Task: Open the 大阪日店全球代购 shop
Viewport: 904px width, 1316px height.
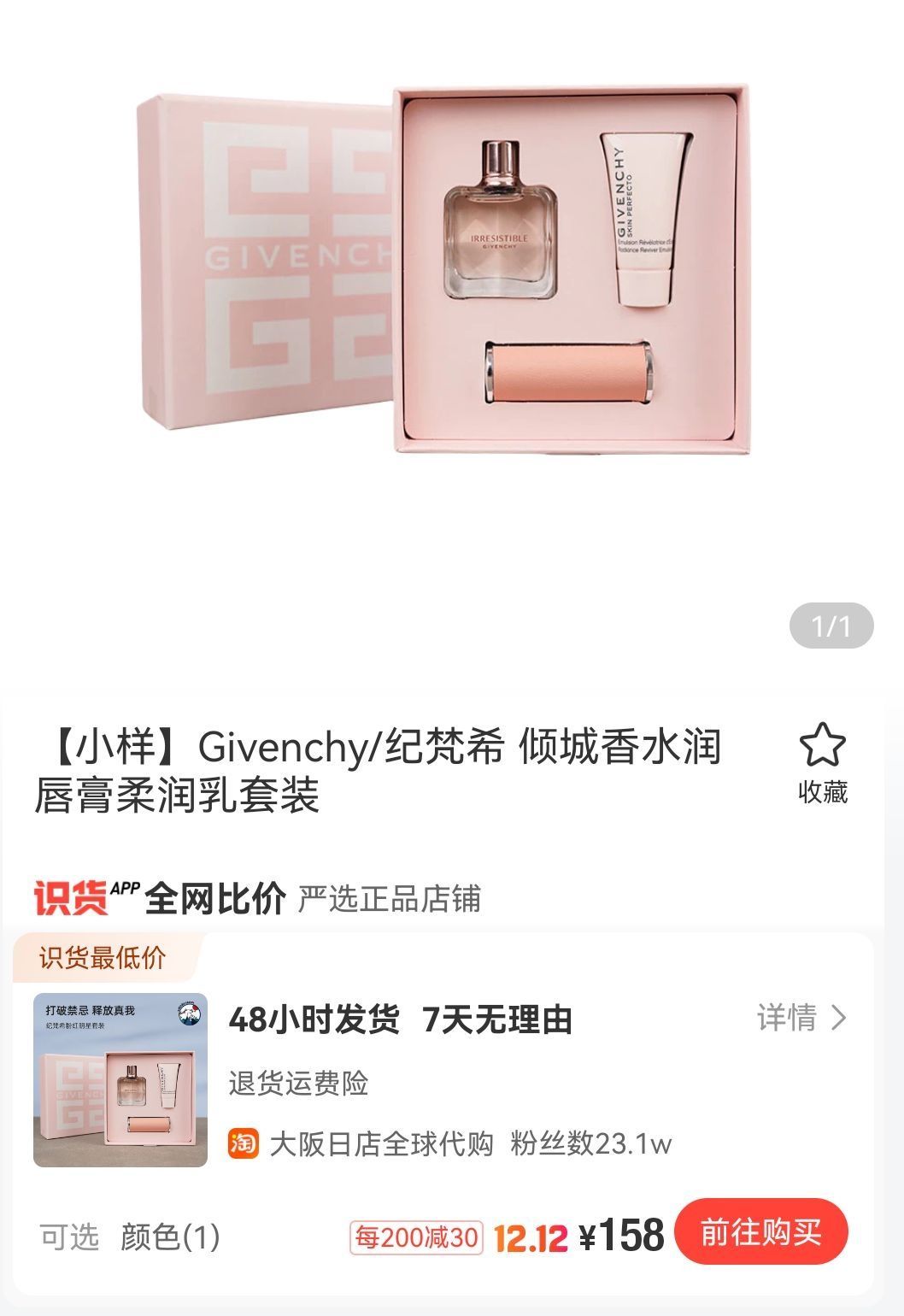Action: point(381,1143)
